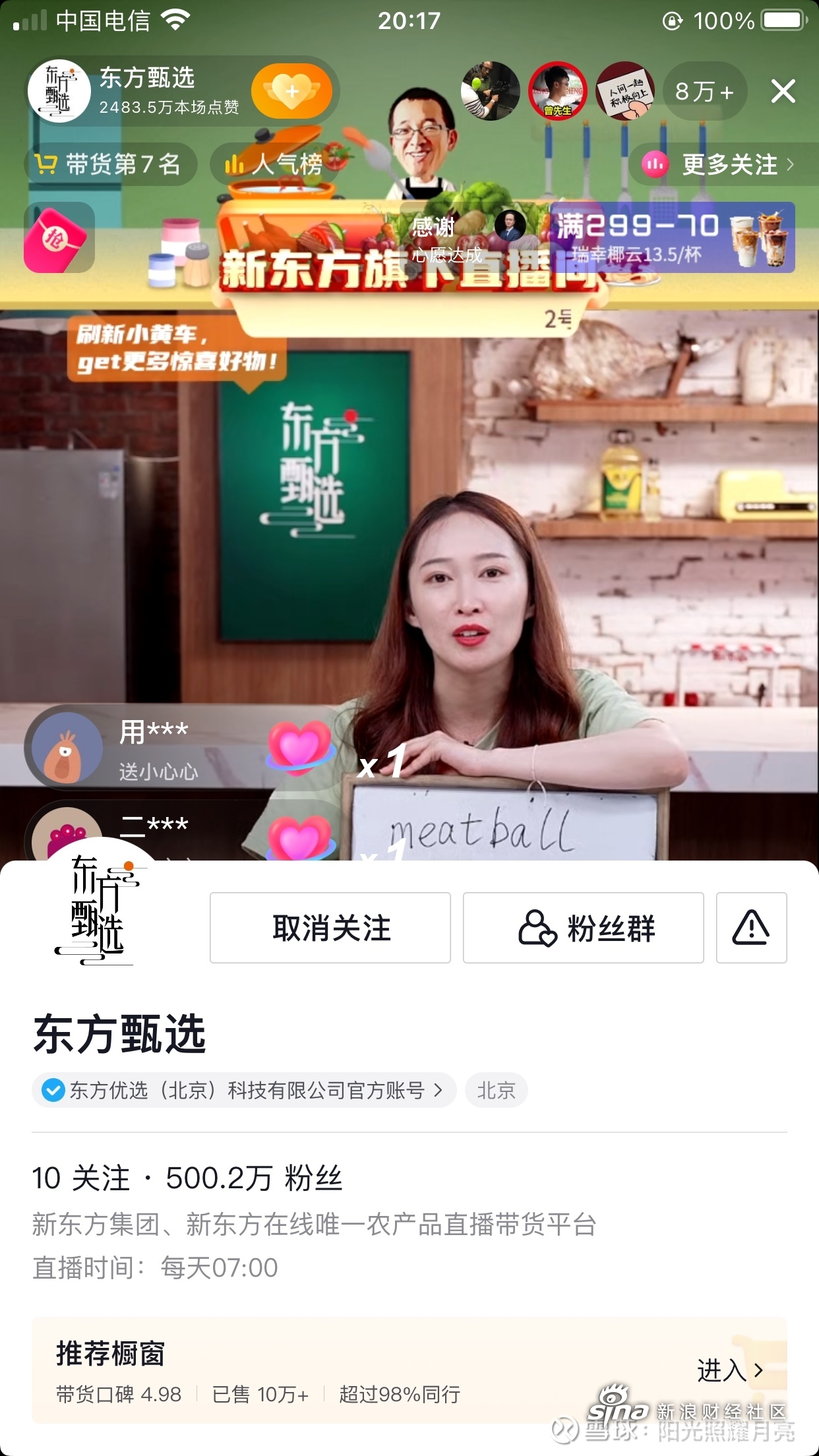Open the 满299-70 coupon banner
The width and height of the screenshot is (819, 1456).
pos(673,237)
